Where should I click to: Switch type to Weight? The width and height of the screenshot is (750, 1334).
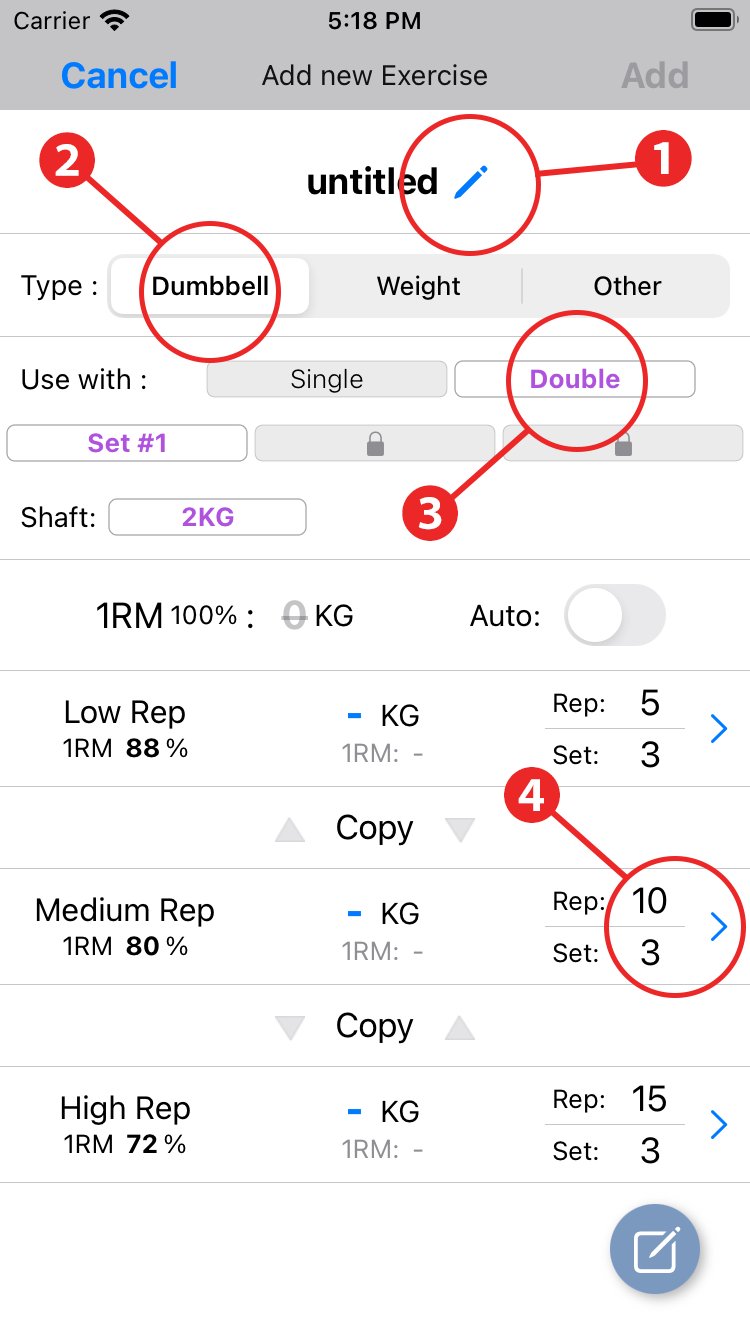[x=418, y=286]
